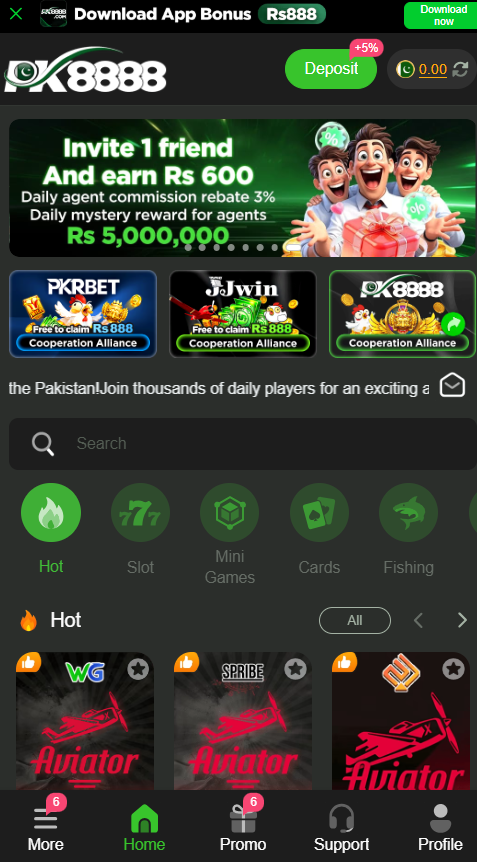Show next hot games with right arrow
This screenshot has width=477, height=862.
point(462,620)
